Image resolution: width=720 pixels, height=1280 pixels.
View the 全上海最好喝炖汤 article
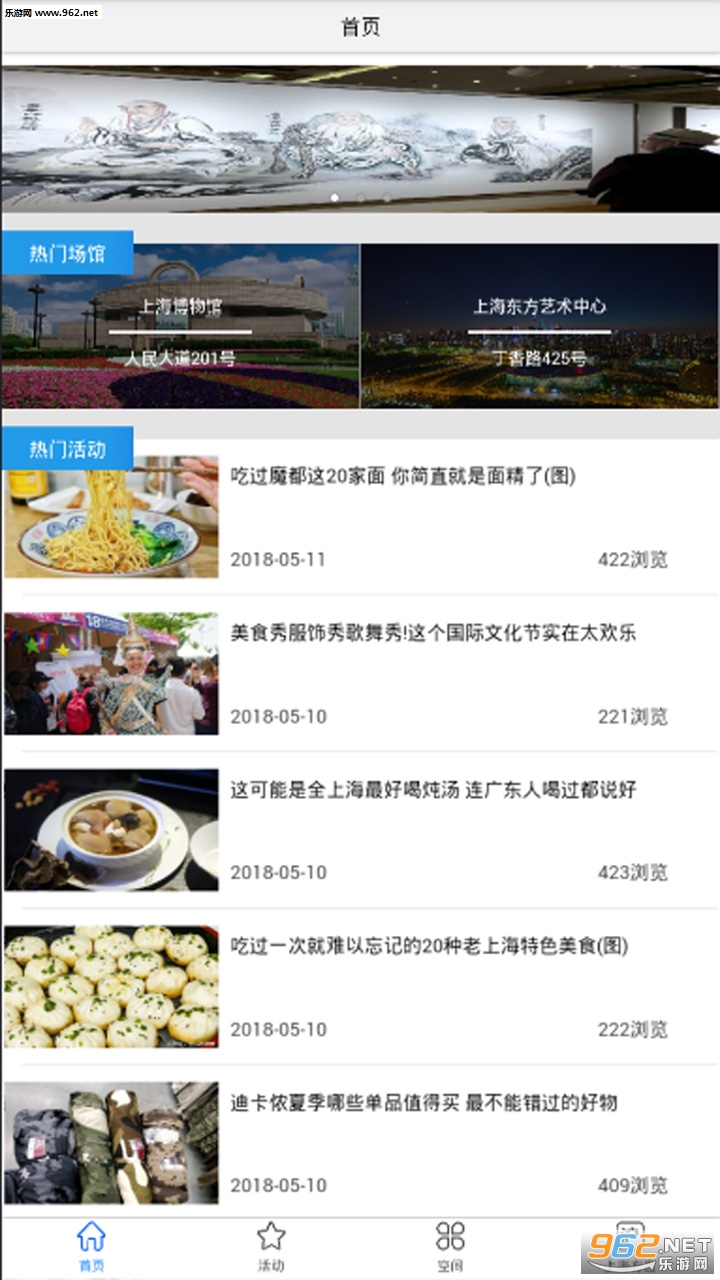433,790
